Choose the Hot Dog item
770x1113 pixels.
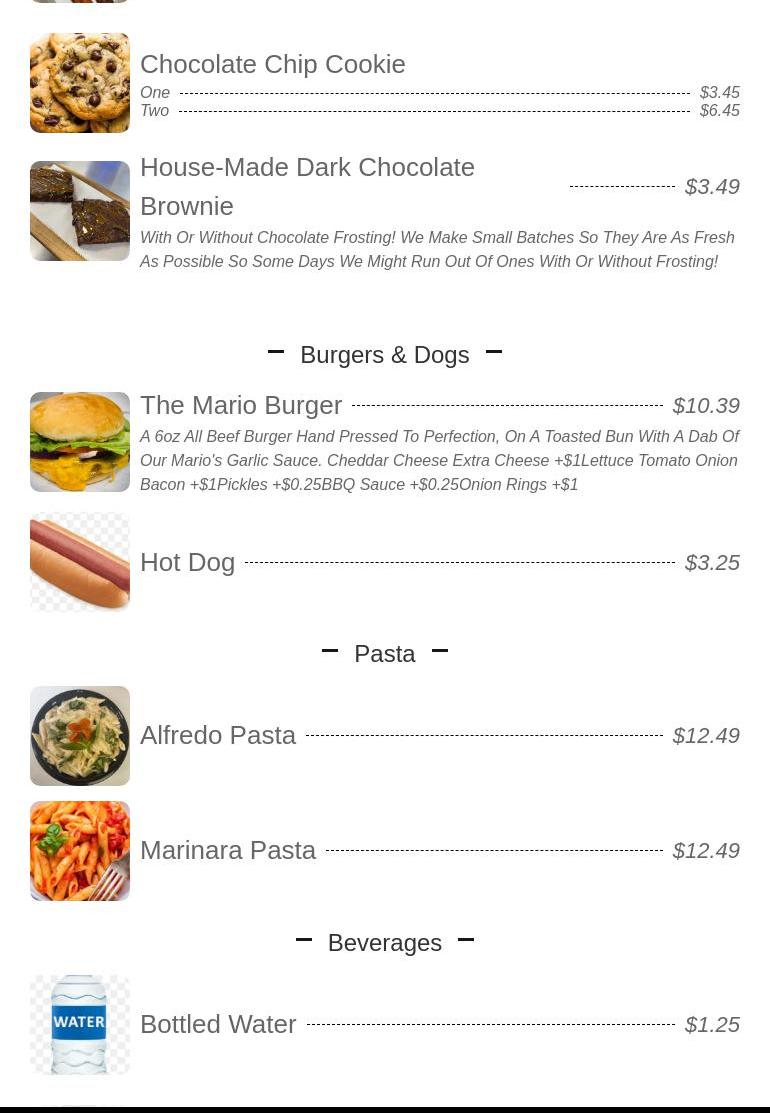point(187,562)
